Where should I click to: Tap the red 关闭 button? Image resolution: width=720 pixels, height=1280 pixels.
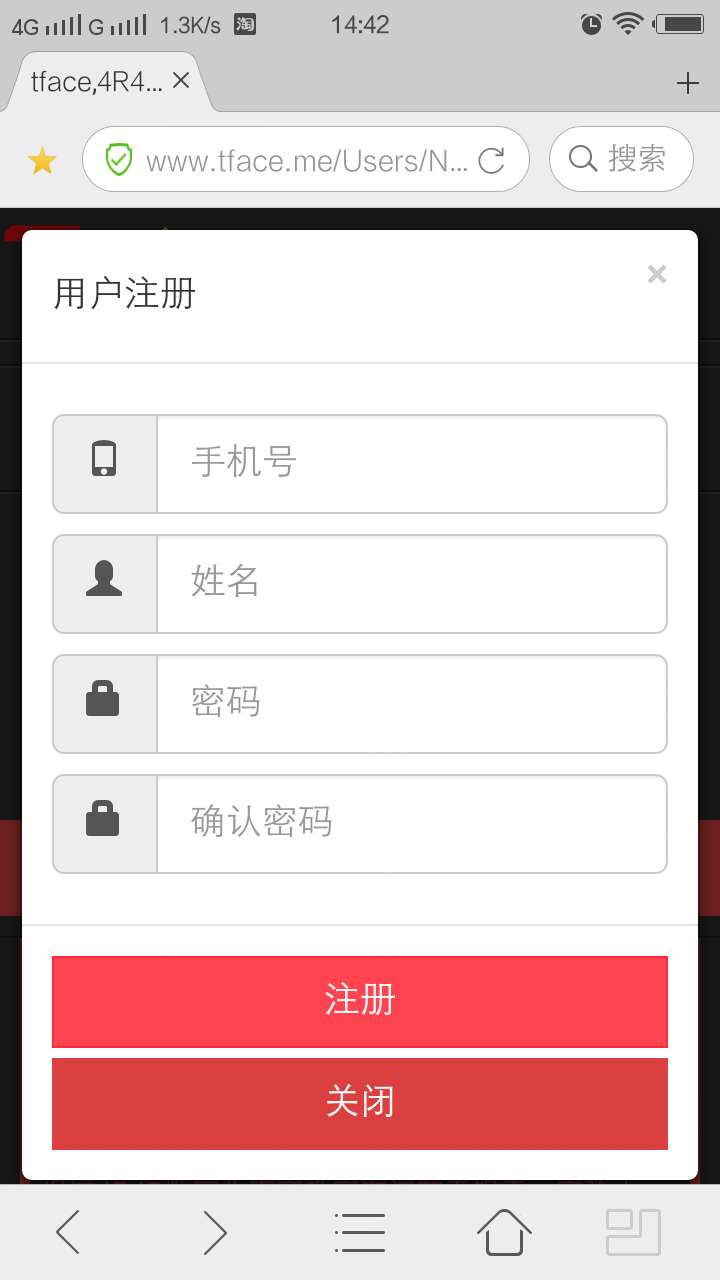click(x=360, y=1103)
